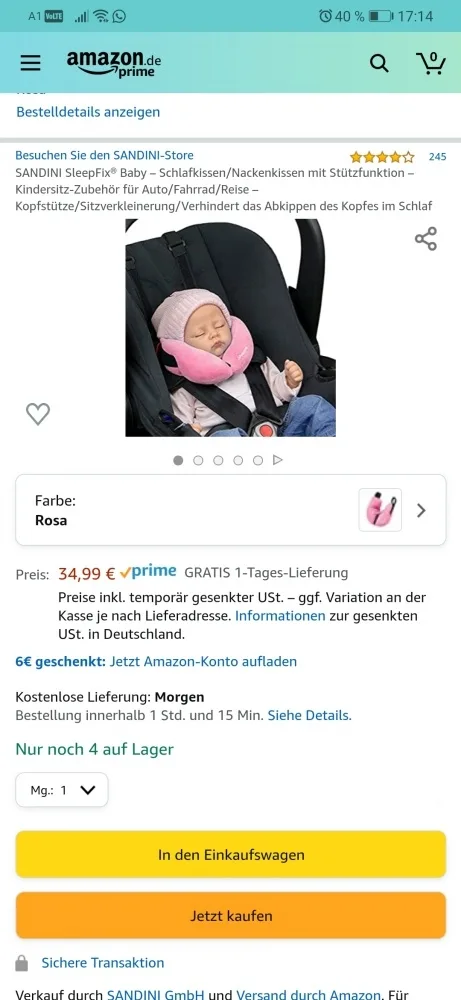The width and height of the screenshot is (461, 1000).
Task: Play the product video indicator
Action: [277, 460]
